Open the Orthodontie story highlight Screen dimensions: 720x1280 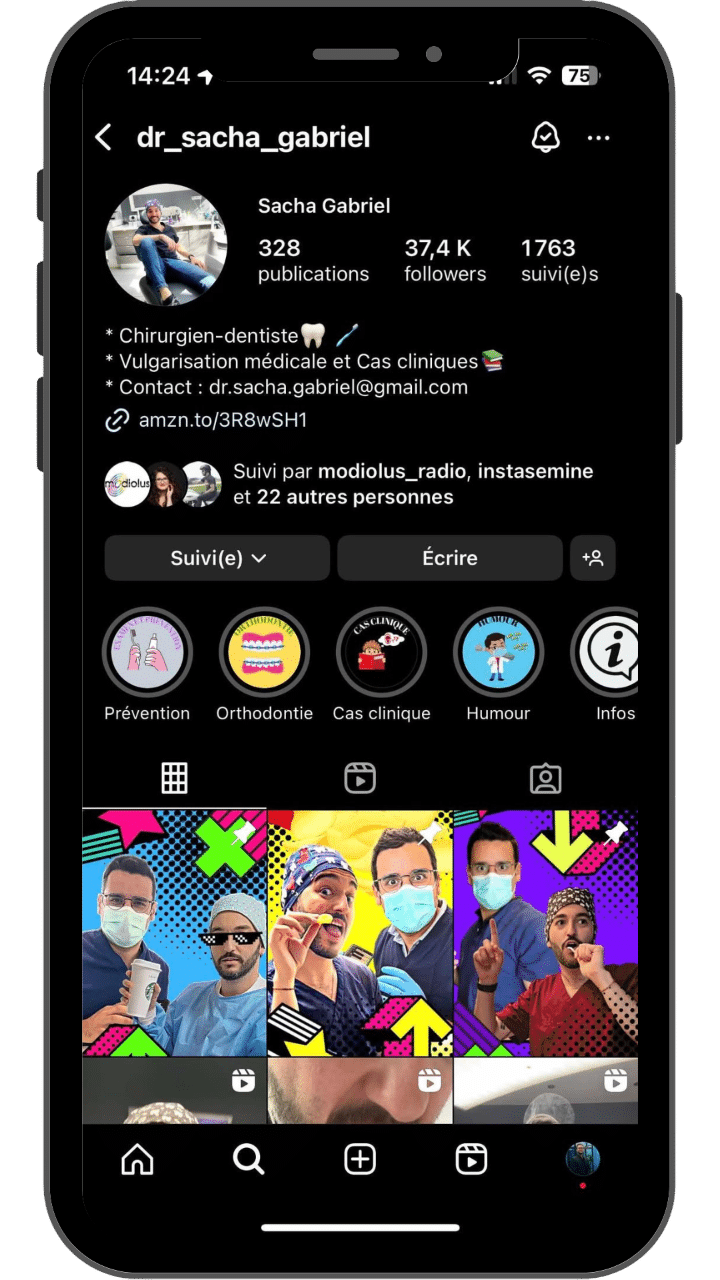(264, 653)
